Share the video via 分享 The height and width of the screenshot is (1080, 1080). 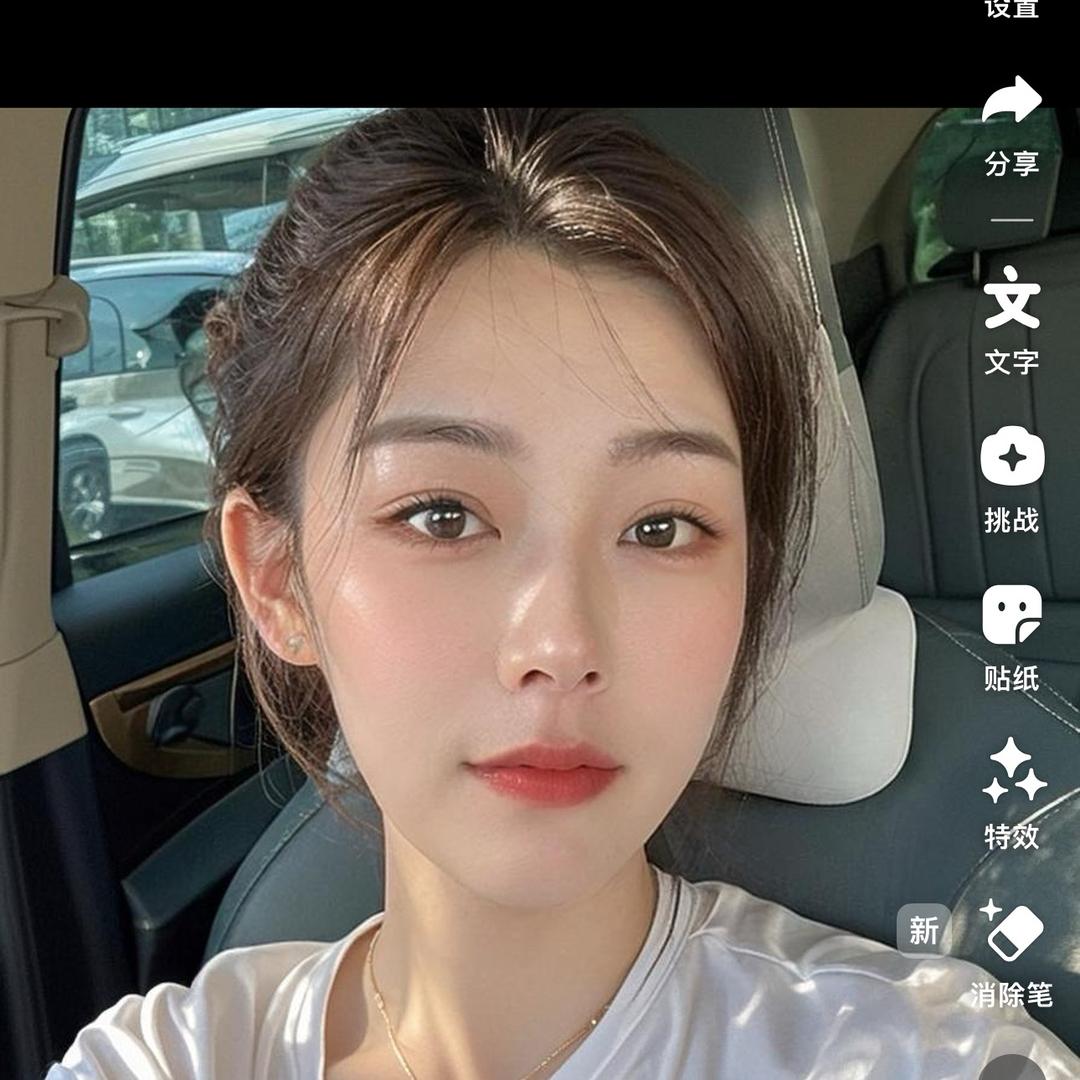pos(1011,123)
